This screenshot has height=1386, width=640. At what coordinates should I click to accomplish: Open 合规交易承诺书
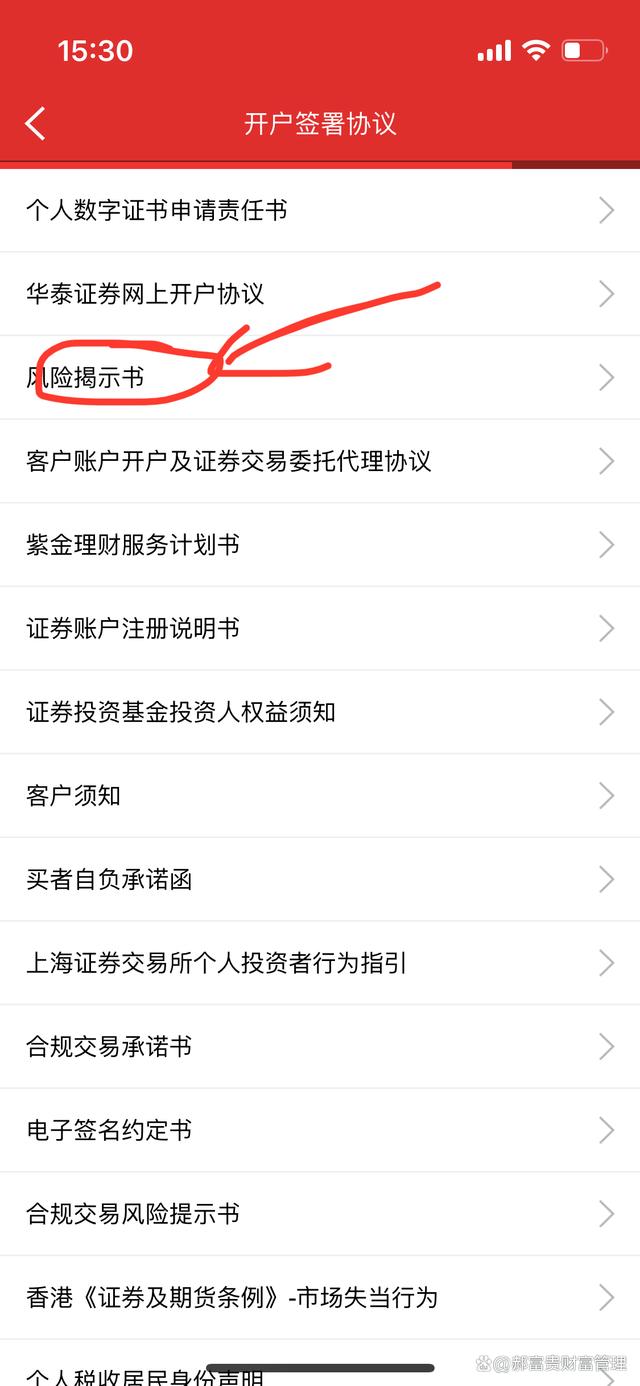(320, 1047)
